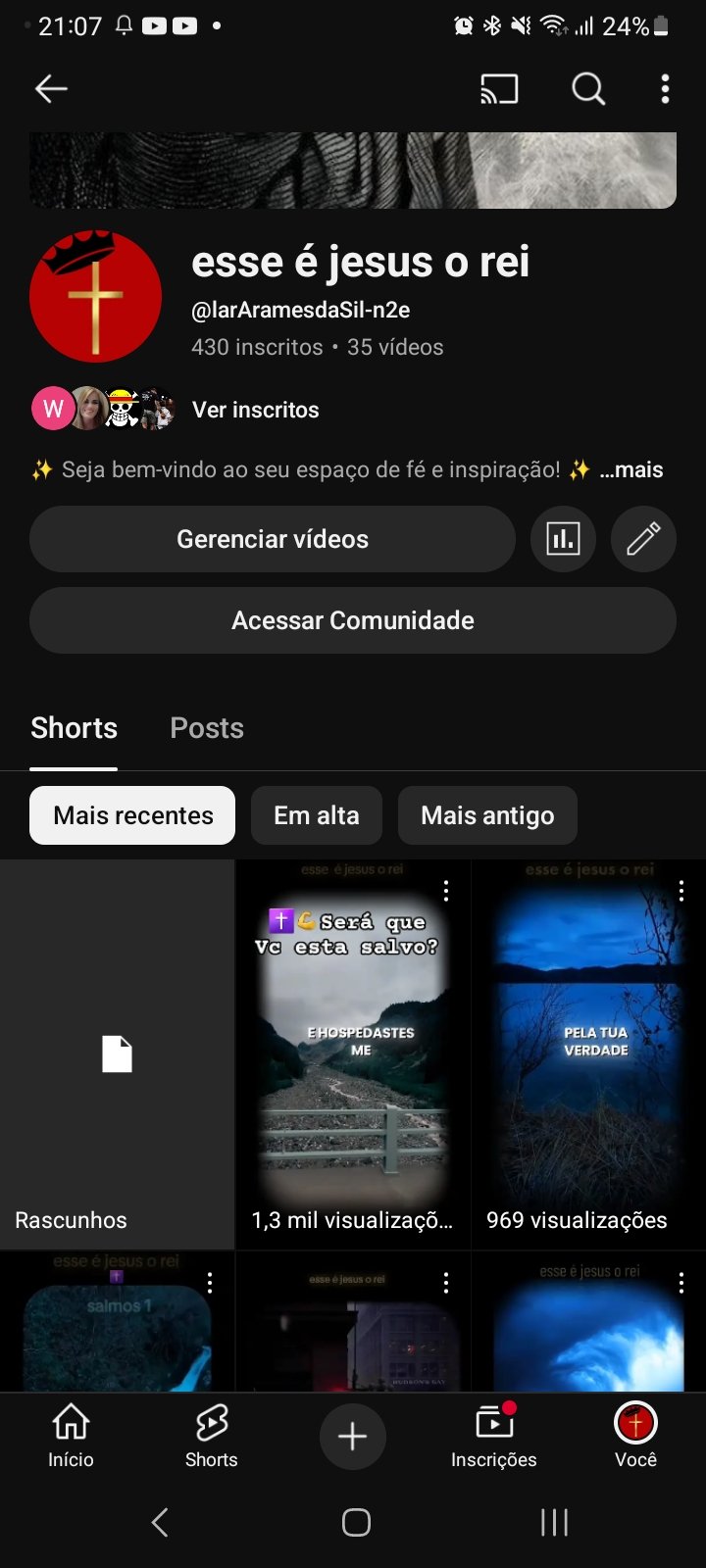The width and height of the screenshot is (706, 1568).
Task: Open options for the 969 visualizações short
Action: tap(681, 891)
